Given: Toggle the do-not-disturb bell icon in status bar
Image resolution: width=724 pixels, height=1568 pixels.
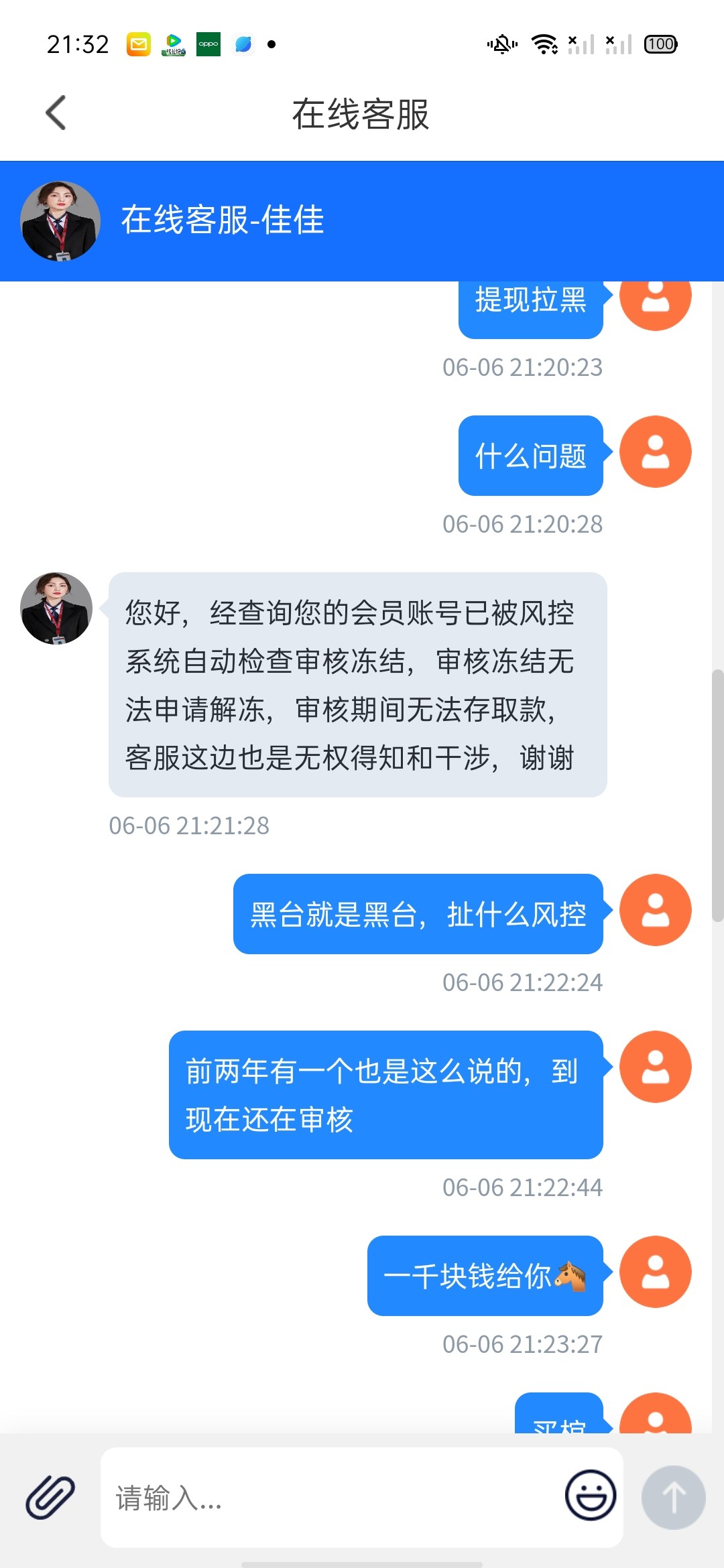Looking at the screenshot, I should click(x=501, y=43).
